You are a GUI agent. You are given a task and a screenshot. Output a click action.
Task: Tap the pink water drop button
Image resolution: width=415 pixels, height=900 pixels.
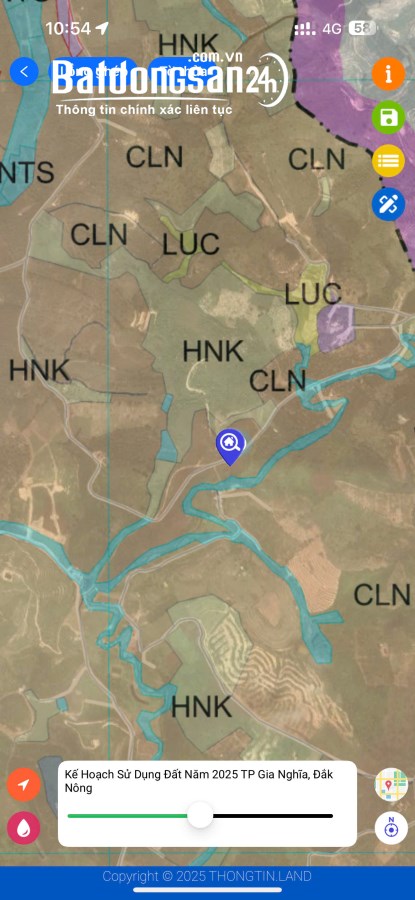(24, 828)
